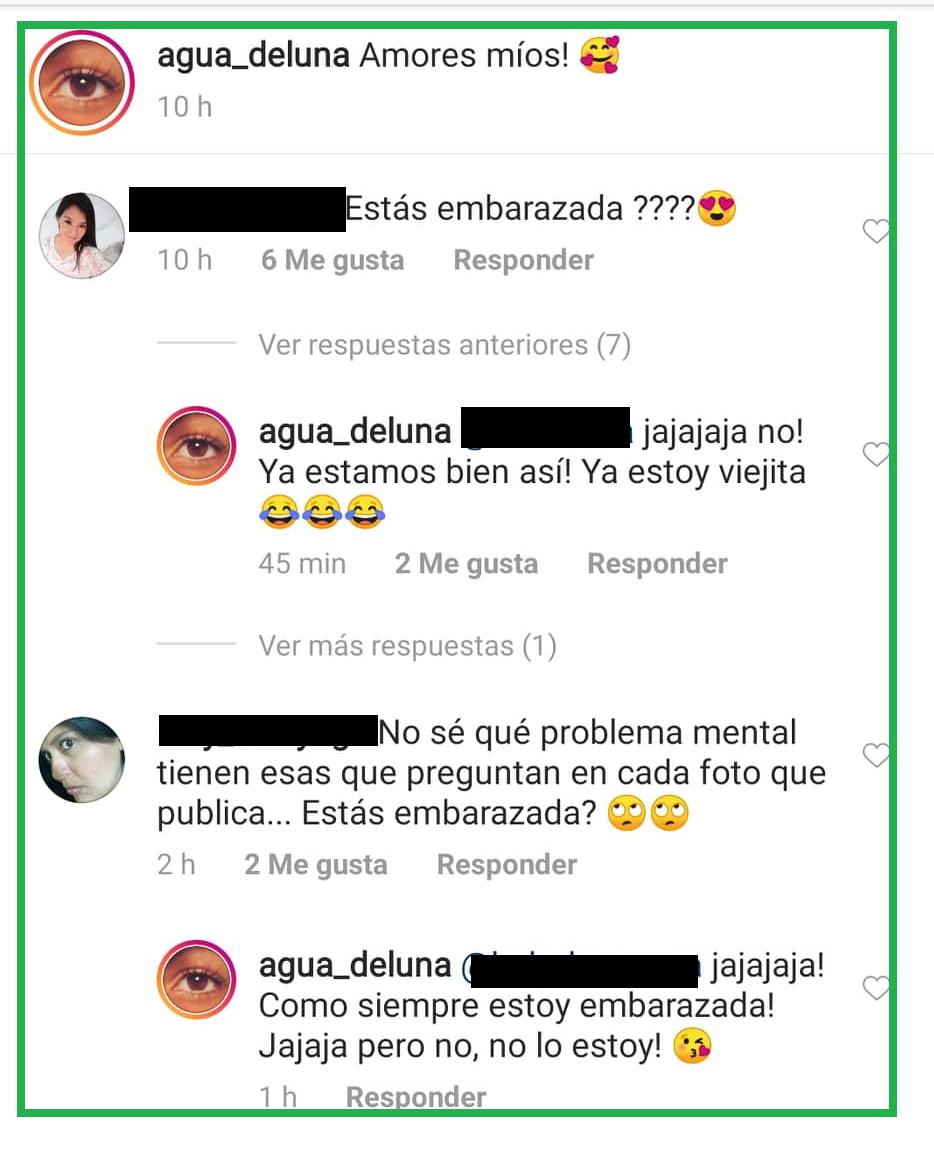Reply to the 'Estás embarazada ????' comment

pyautogui.click(x=523, y=260)
